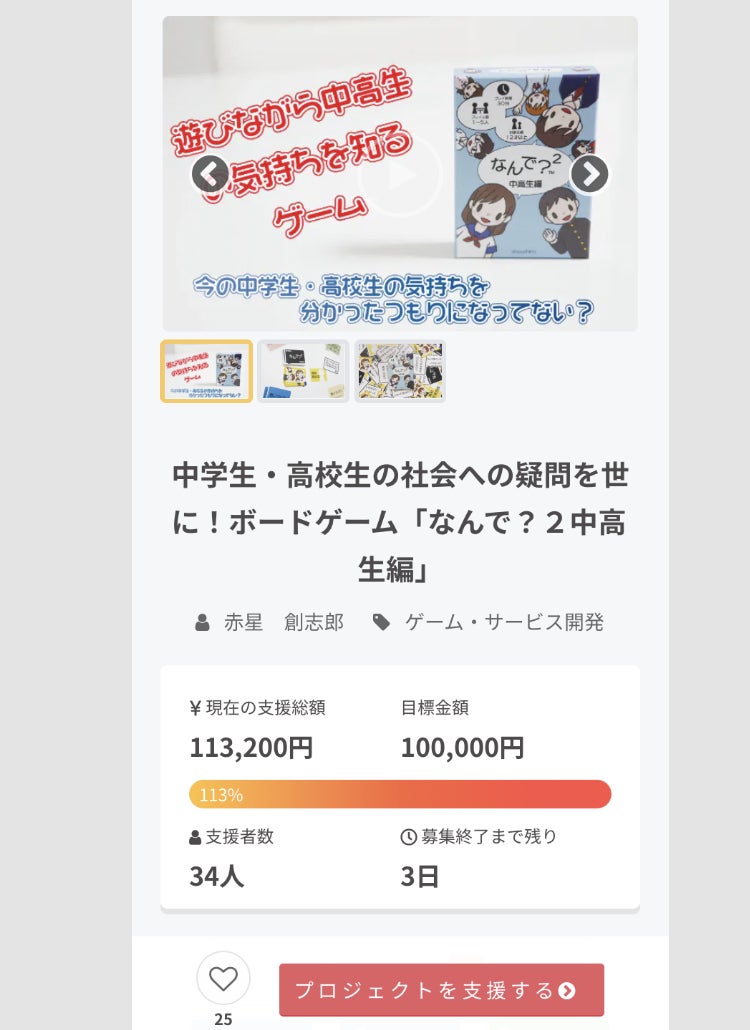Go to the next slide in the image carousel
Screen dimensions: 750x1030
click(590, 174)
